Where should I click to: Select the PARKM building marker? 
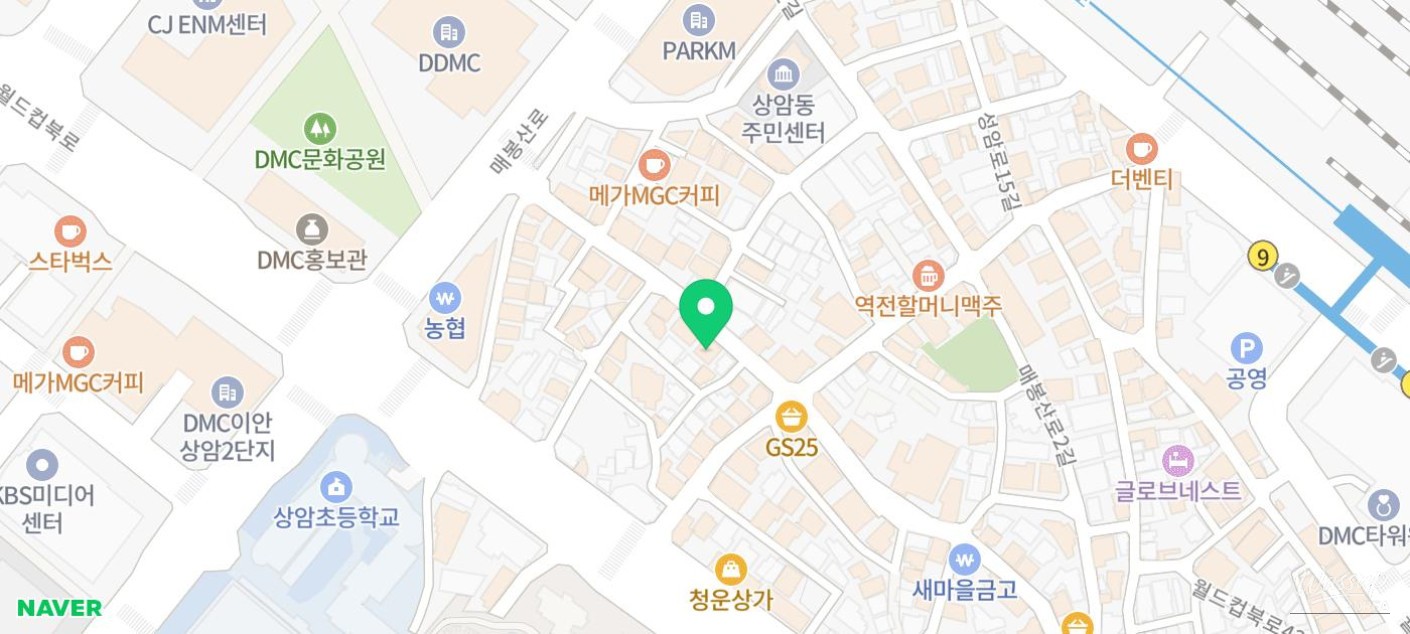(x=699, y=20)
